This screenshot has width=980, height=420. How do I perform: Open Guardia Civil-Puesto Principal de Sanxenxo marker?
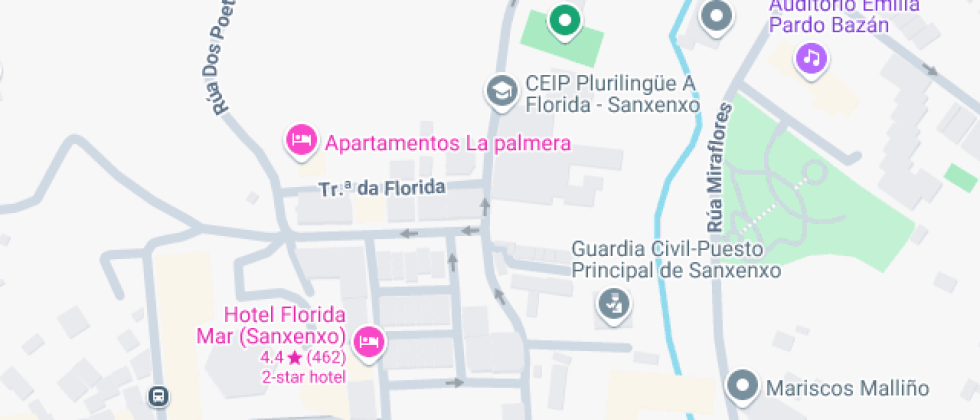click(x=614, y=304)
